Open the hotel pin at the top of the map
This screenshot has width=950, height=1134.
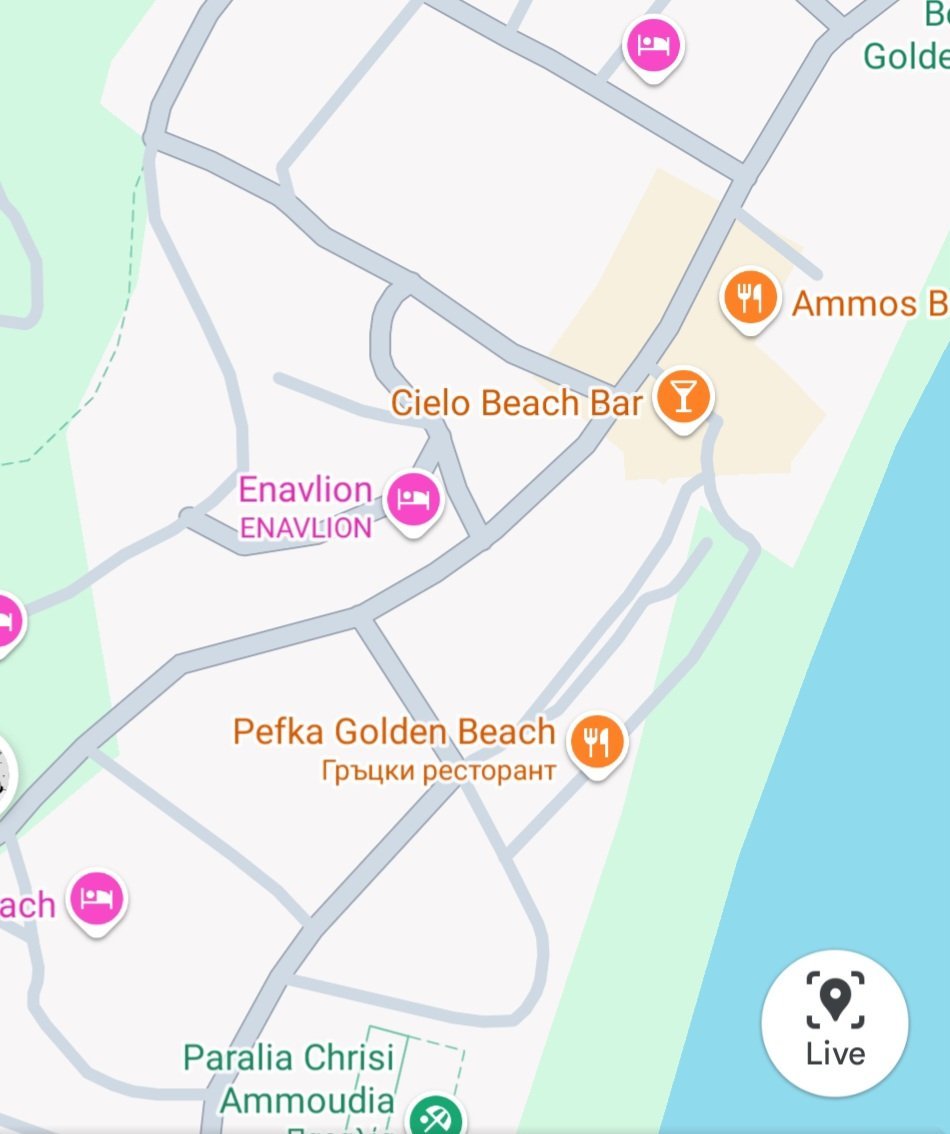click(653, 48)
